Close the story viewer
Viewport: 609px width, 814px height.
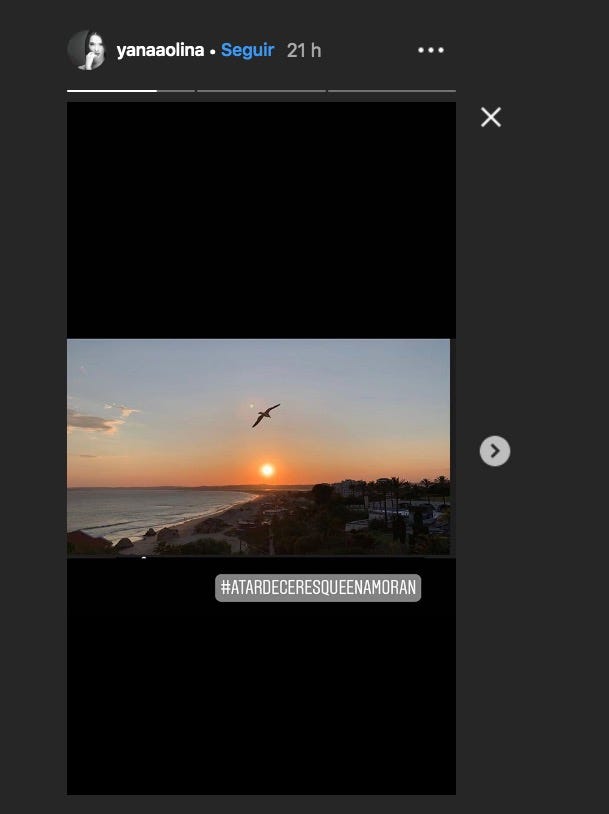[x=490, y=117]
